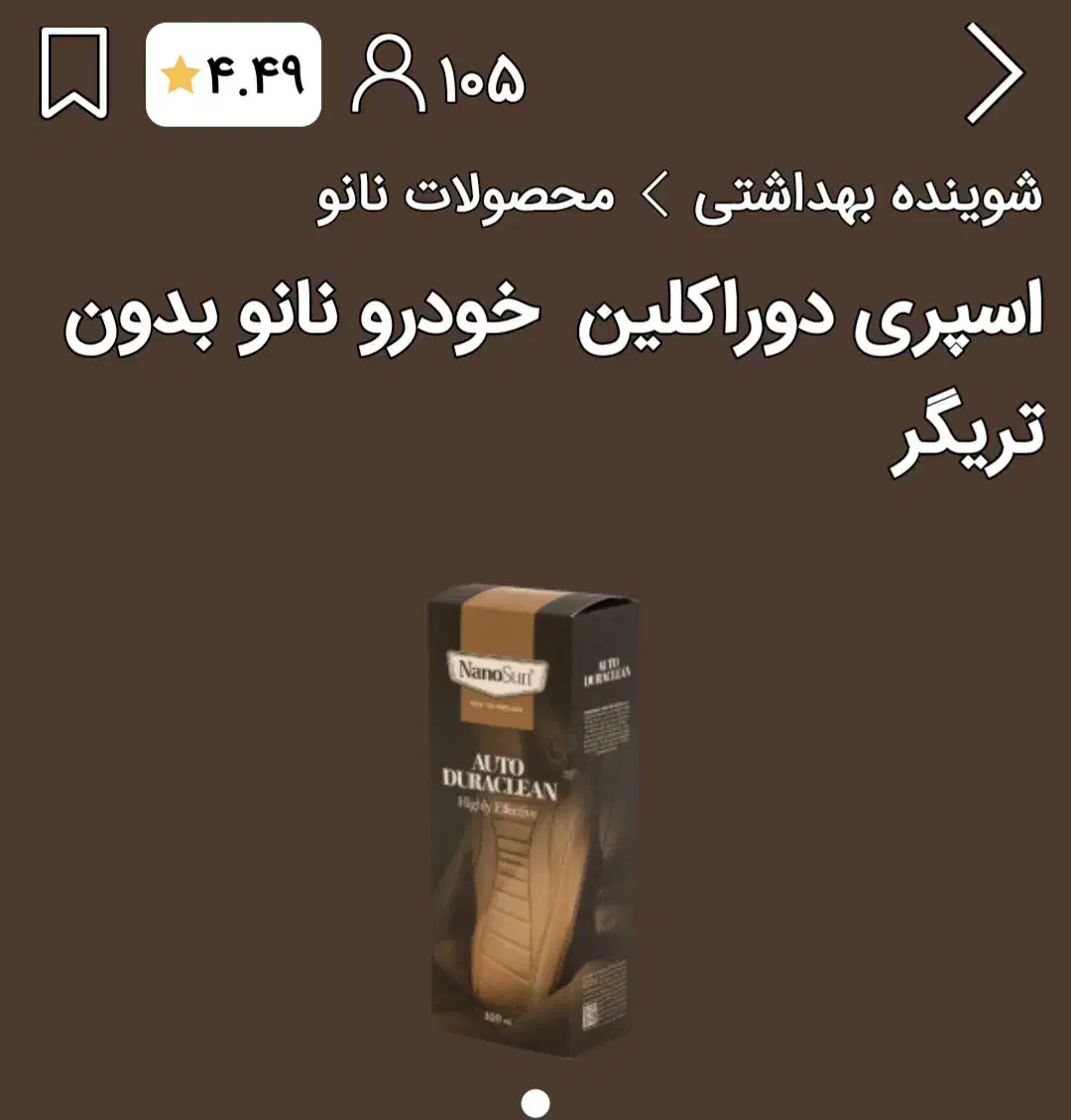1071x1120 pixels.
Task: Go back using the top-right arrow
Action: click(x=994, y=73)
